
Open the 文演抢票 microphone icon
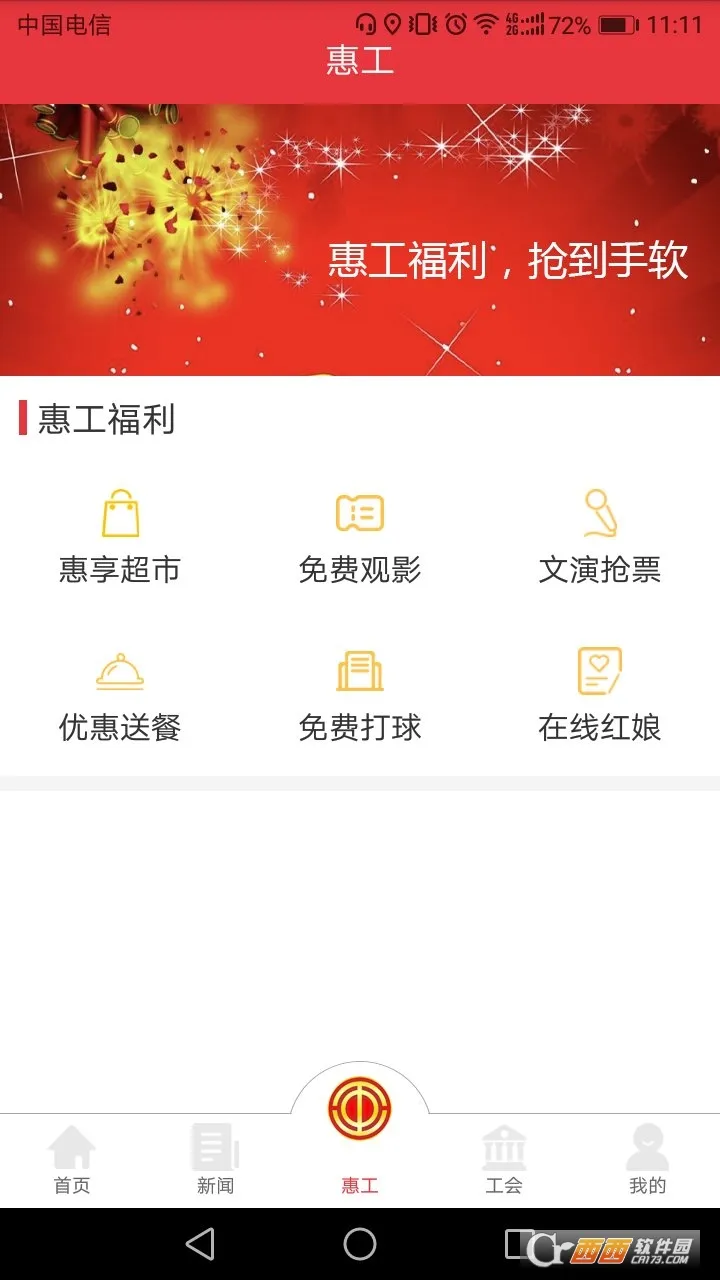597,514
